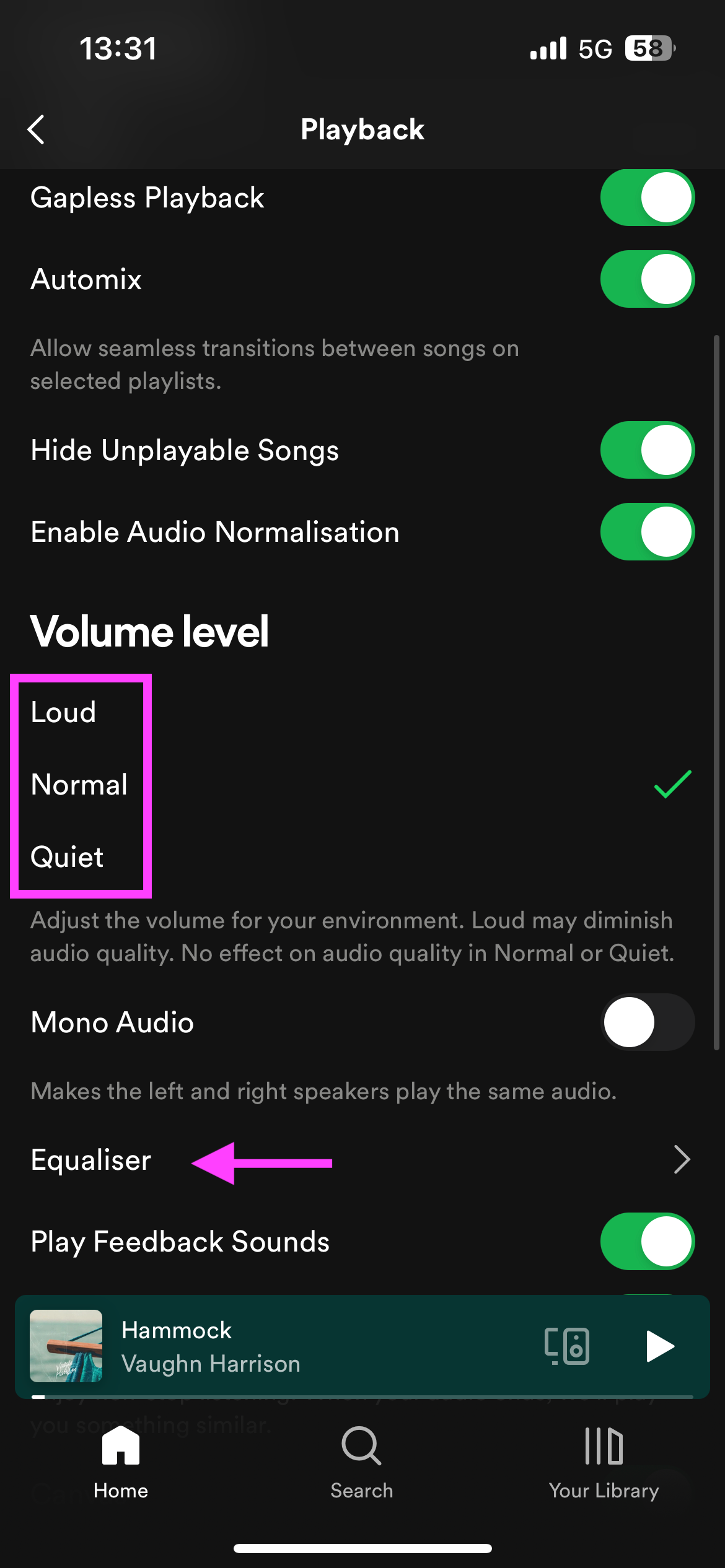Toggle Enable Audio Normalisation
The height and width of the screenshot is (1568, 725).
[x=647, y=532]
